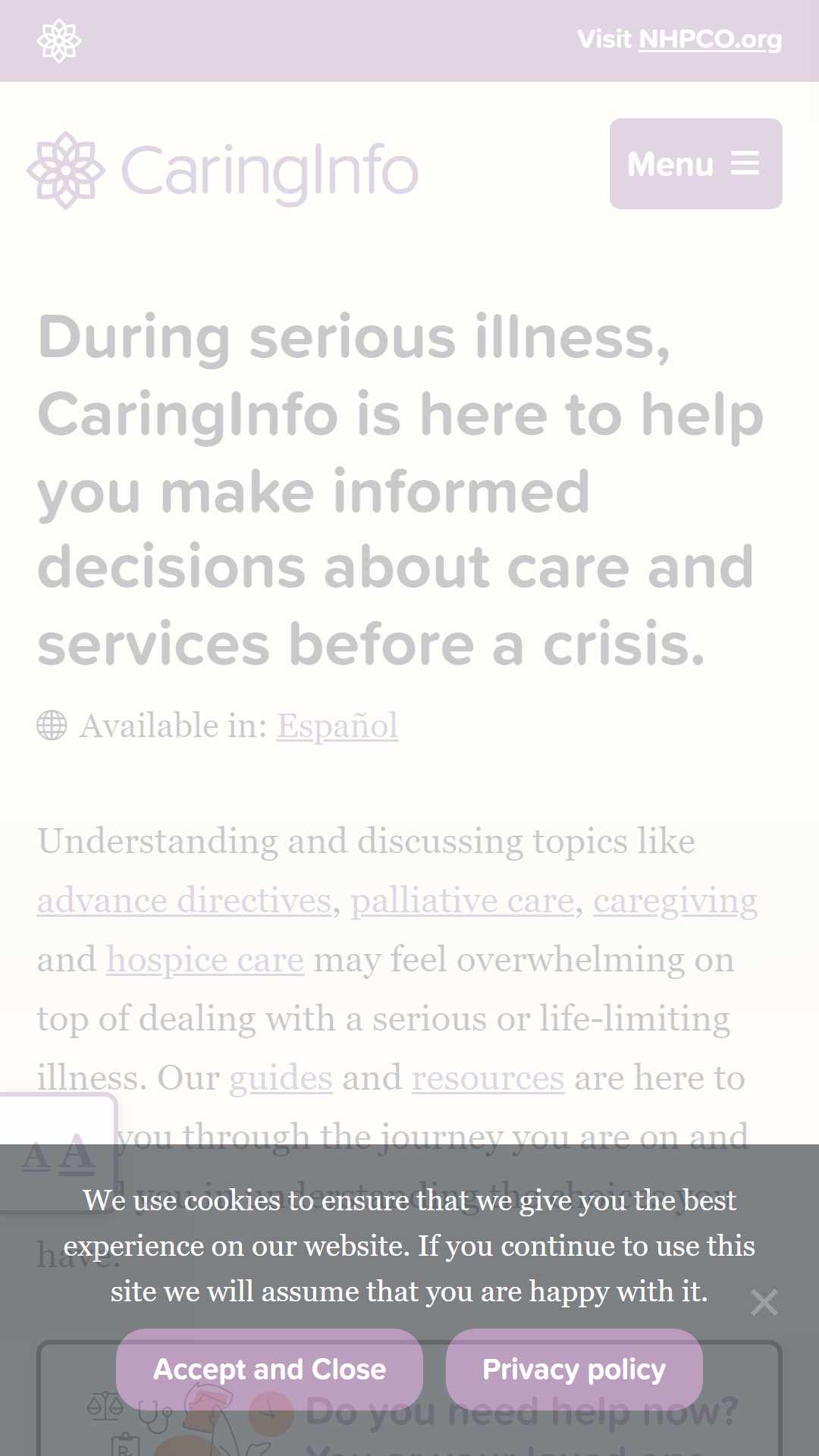819x1456 pixels.
Task: Visit the NHPCO.org link
Action: 710,39
